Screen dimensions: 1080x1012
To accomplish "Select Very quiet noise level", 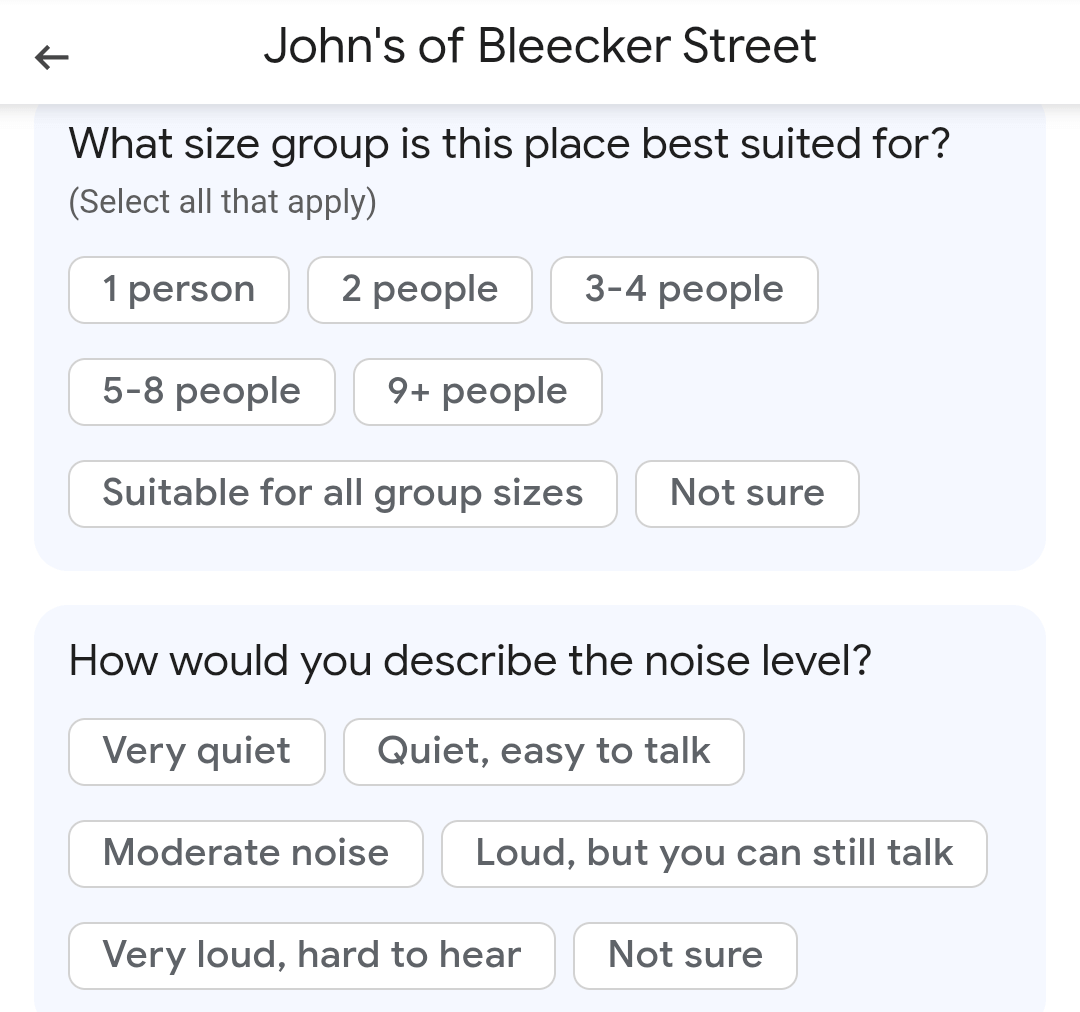I will [x=197, y=752].
